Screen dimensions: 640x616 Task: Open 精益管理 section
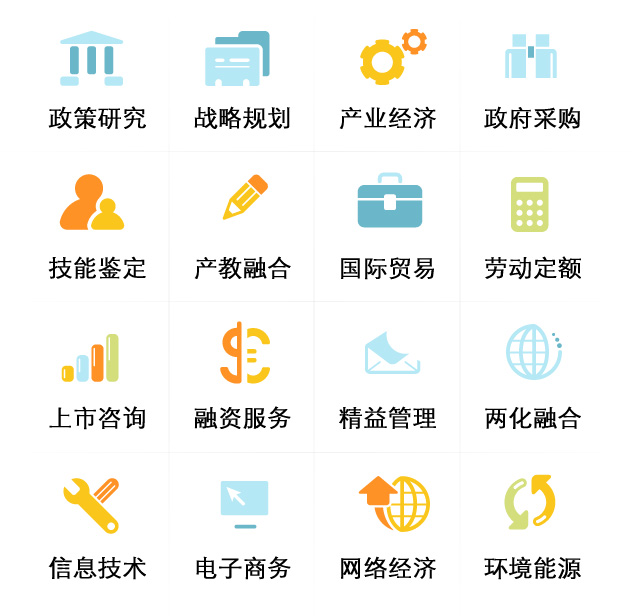(388, 380)
